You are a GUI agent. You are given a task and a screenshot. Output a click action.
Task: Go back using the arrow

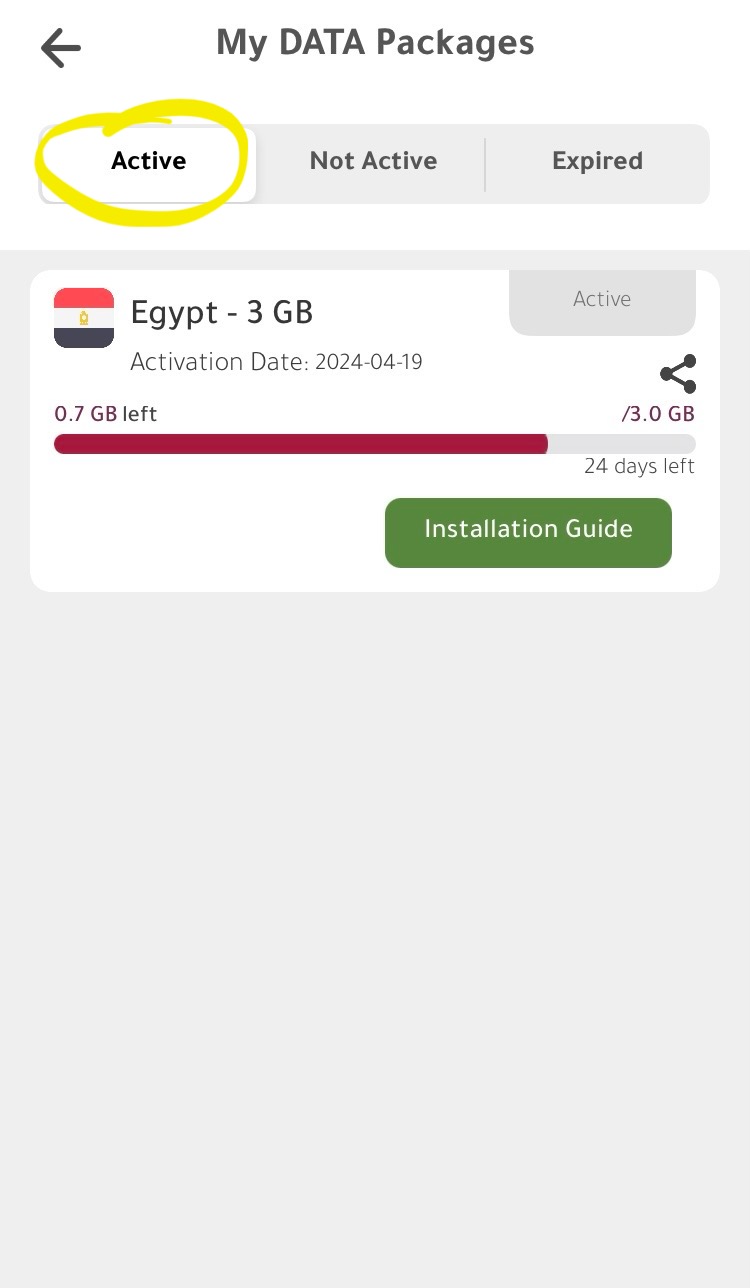pyautogui.click(x=60, y=47)
